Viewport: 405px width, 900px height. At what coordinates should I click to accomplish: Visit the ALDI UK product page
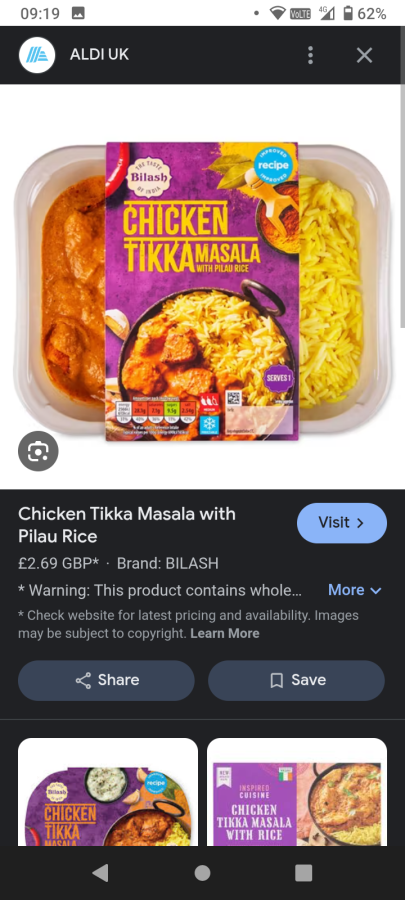pos(342,523)
